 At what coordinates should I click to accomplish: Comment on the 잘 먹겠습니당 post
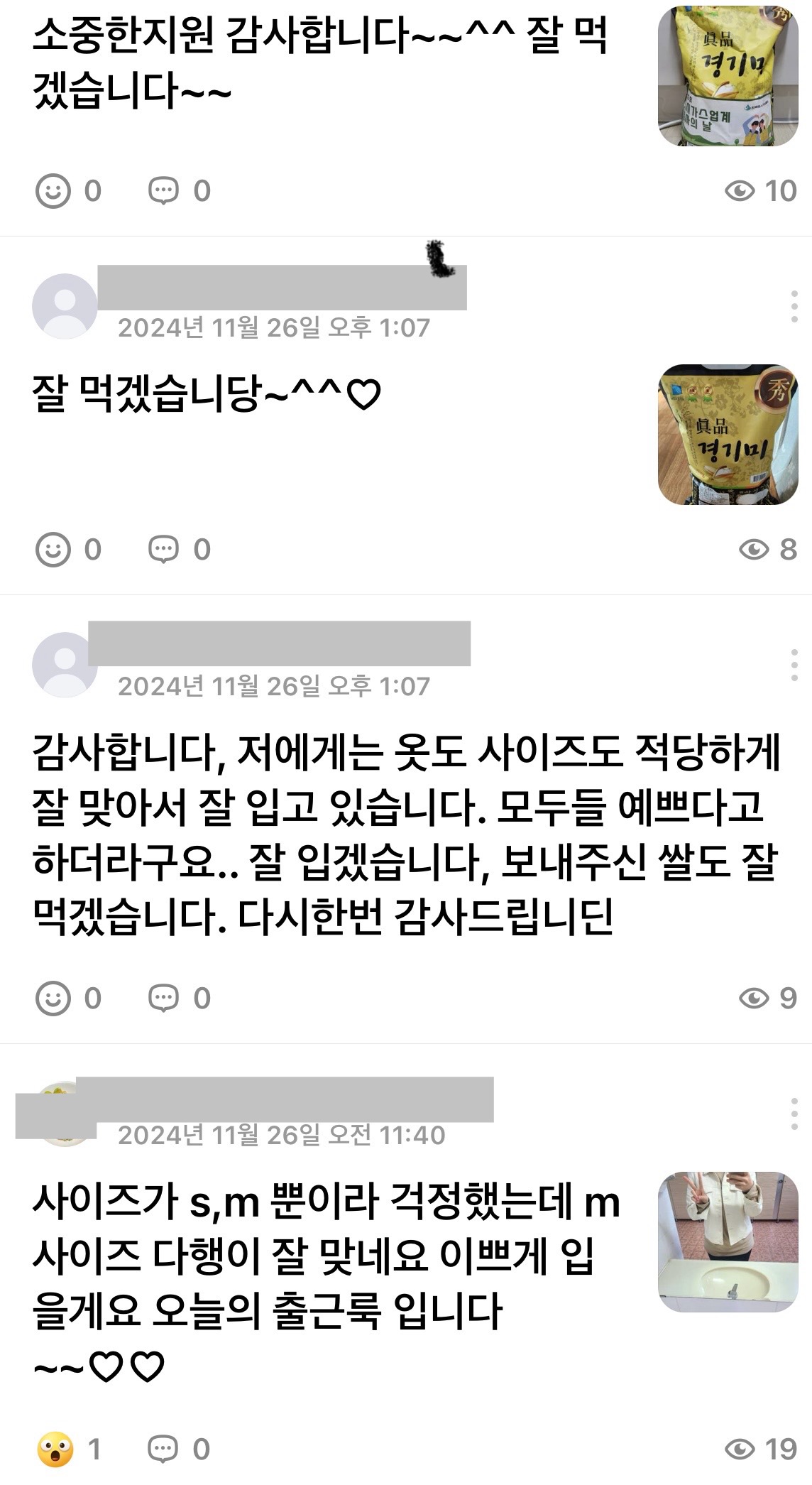[163, 549]
